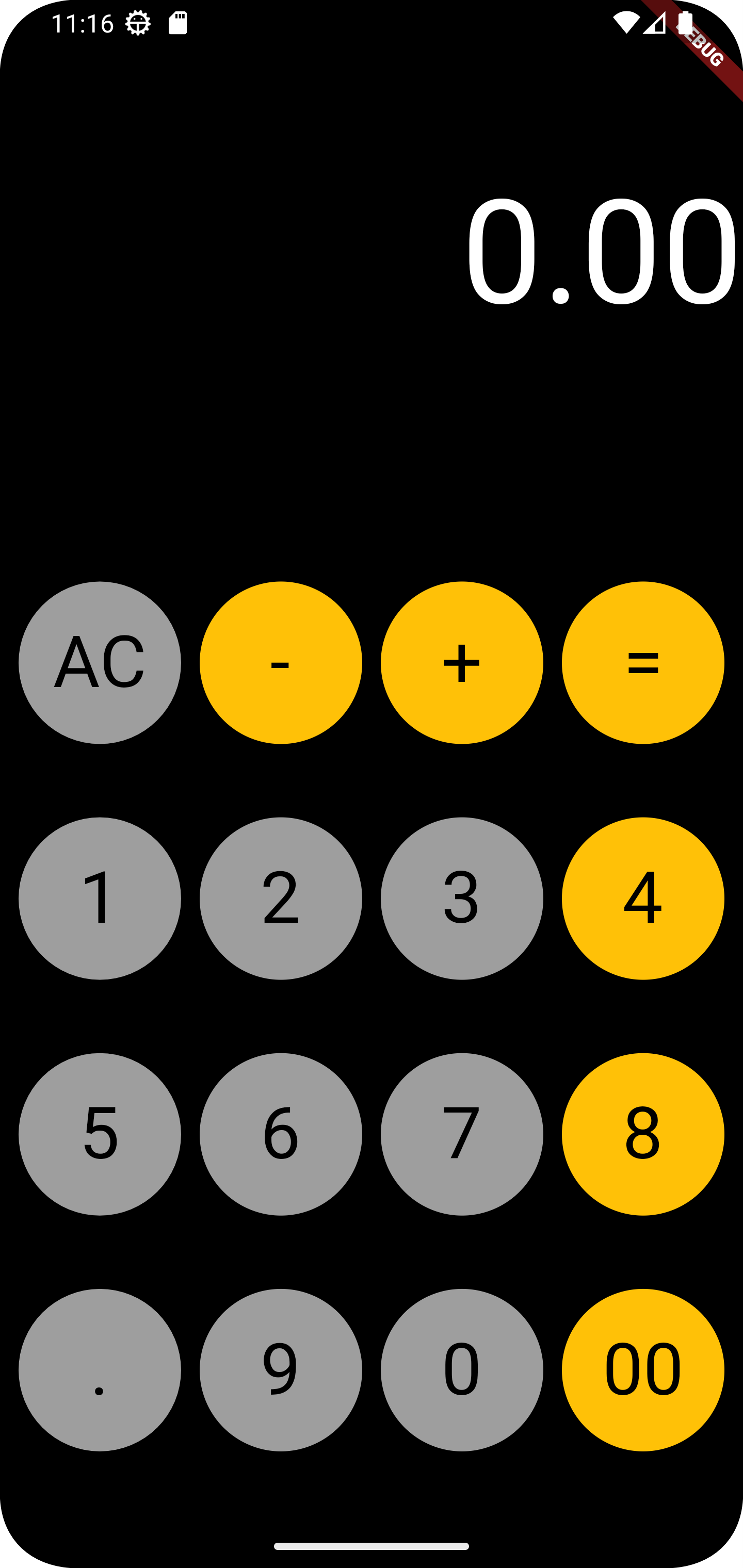The image size is (743, 1568).
Task: Tap the single 0 key
Action: [462, 1369]
